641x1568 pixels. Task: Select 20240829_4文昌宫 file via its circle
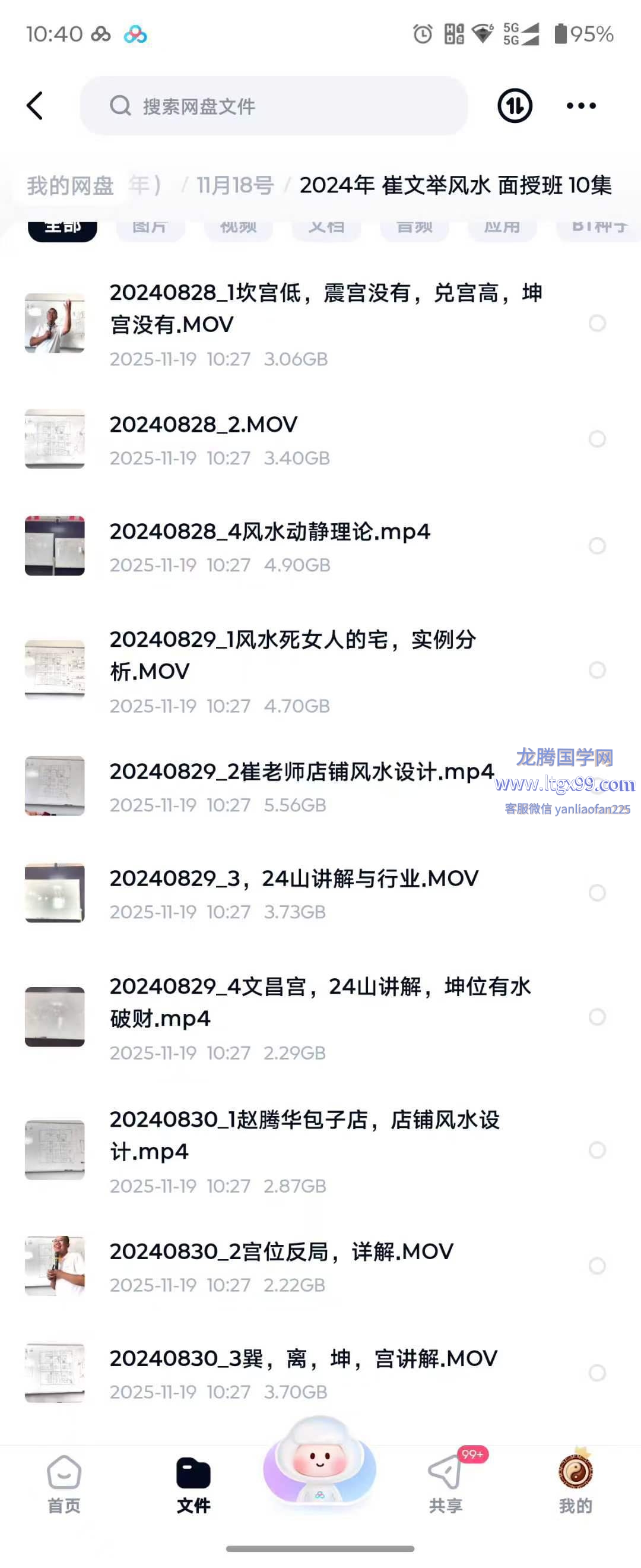597,1017
